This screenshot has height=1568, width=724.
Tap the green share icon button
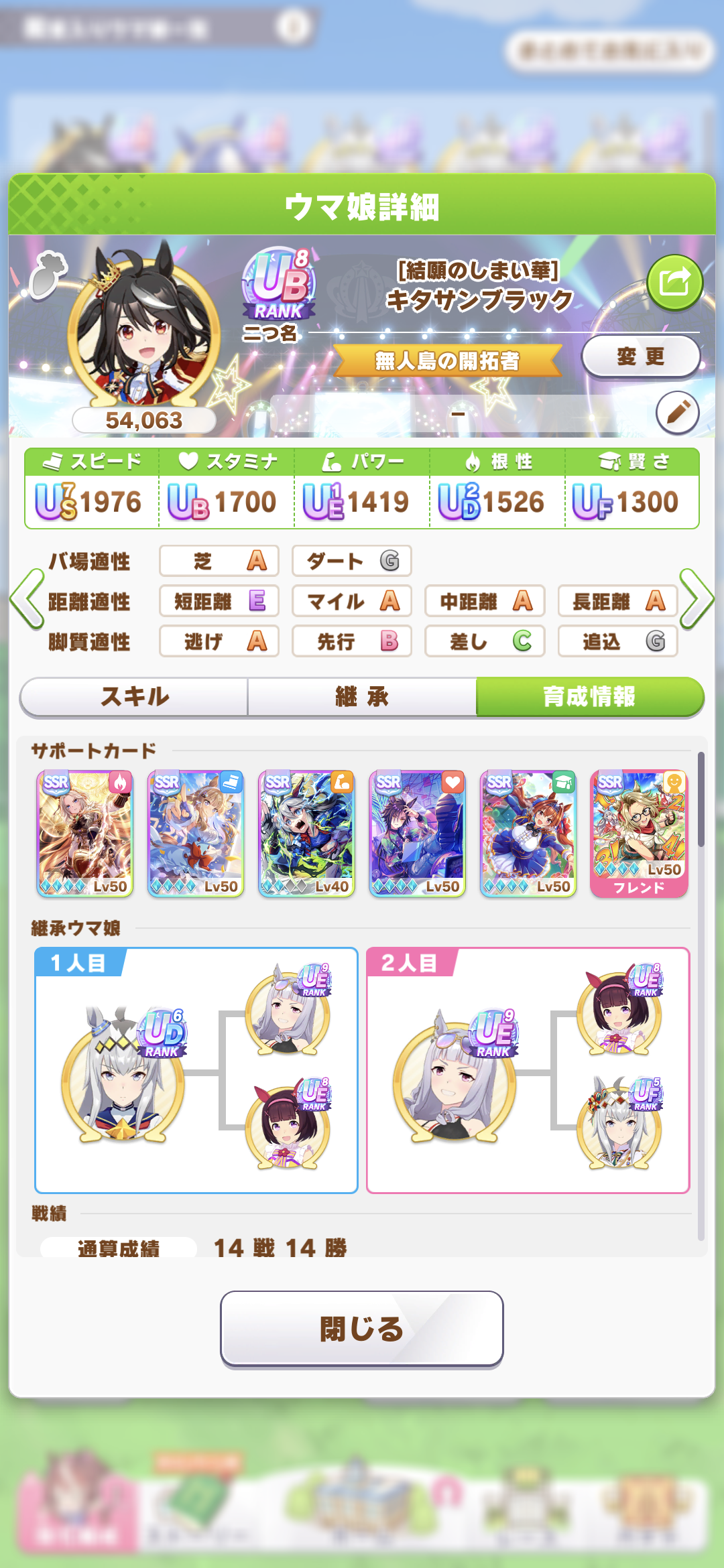pos(674,283)
